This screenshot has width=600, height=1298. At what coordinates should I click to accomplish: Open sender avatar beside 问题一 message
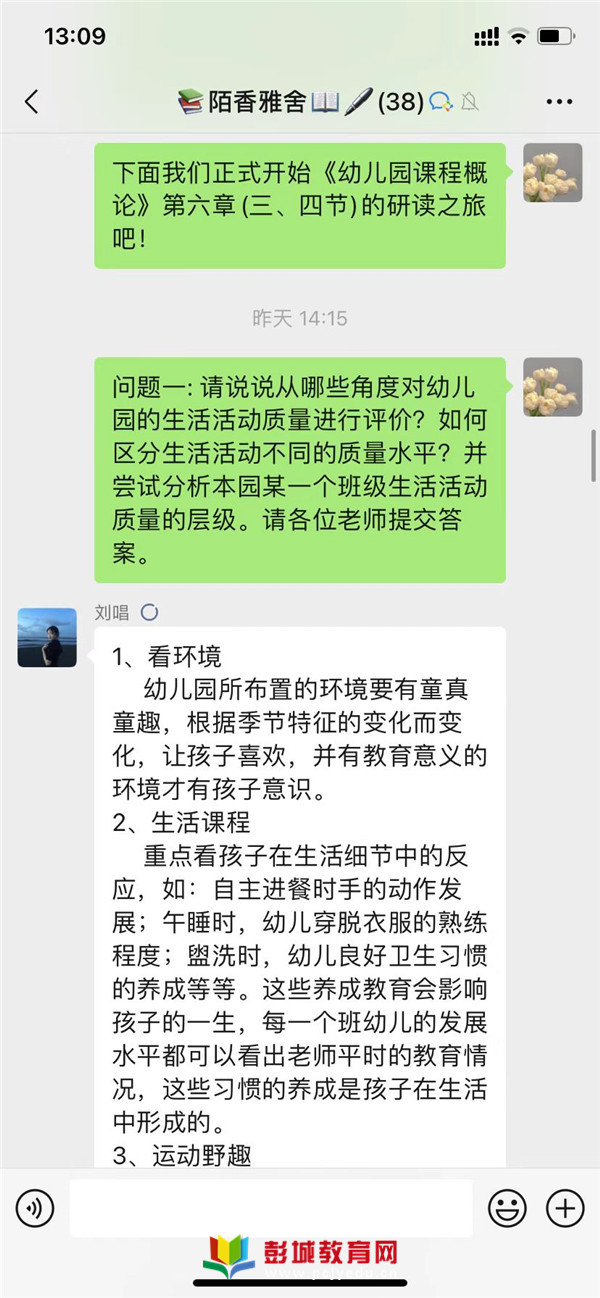(553, 387)
